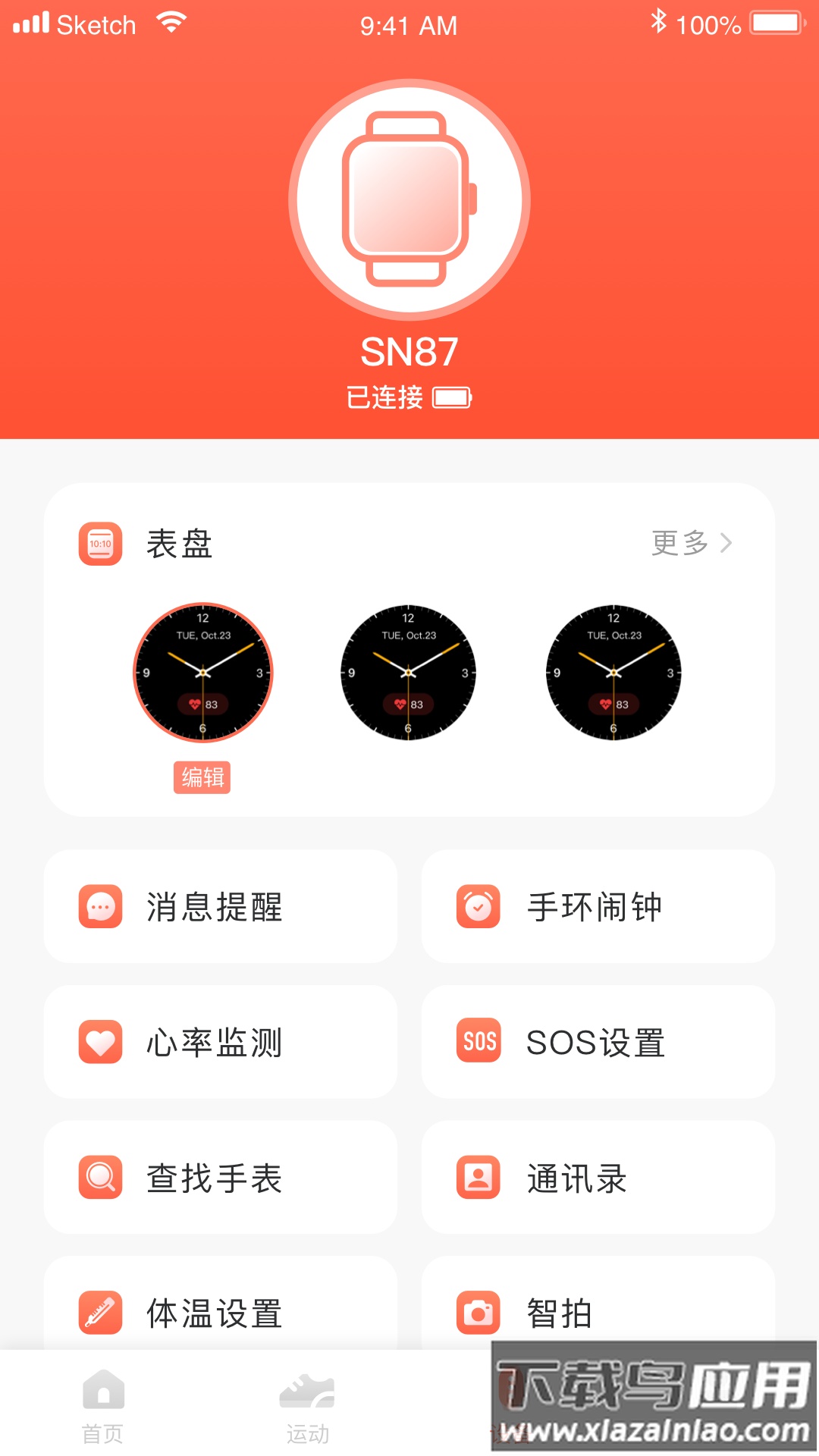
Task: Open the 心率监测 heart rate monitoring card
Action: [221, 1042]
